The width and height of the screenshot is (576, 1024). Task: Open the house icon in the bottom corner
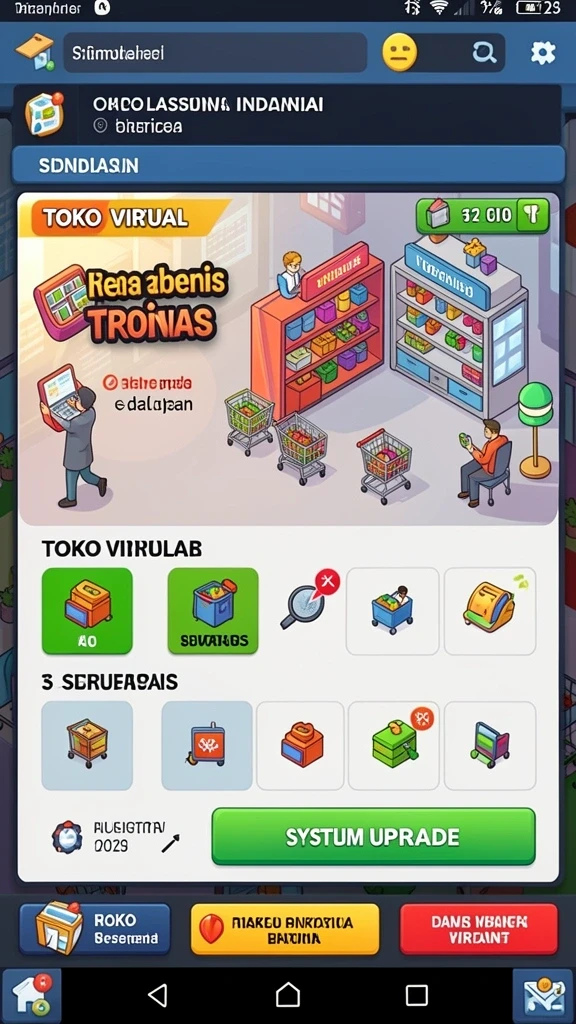point(31,995)
